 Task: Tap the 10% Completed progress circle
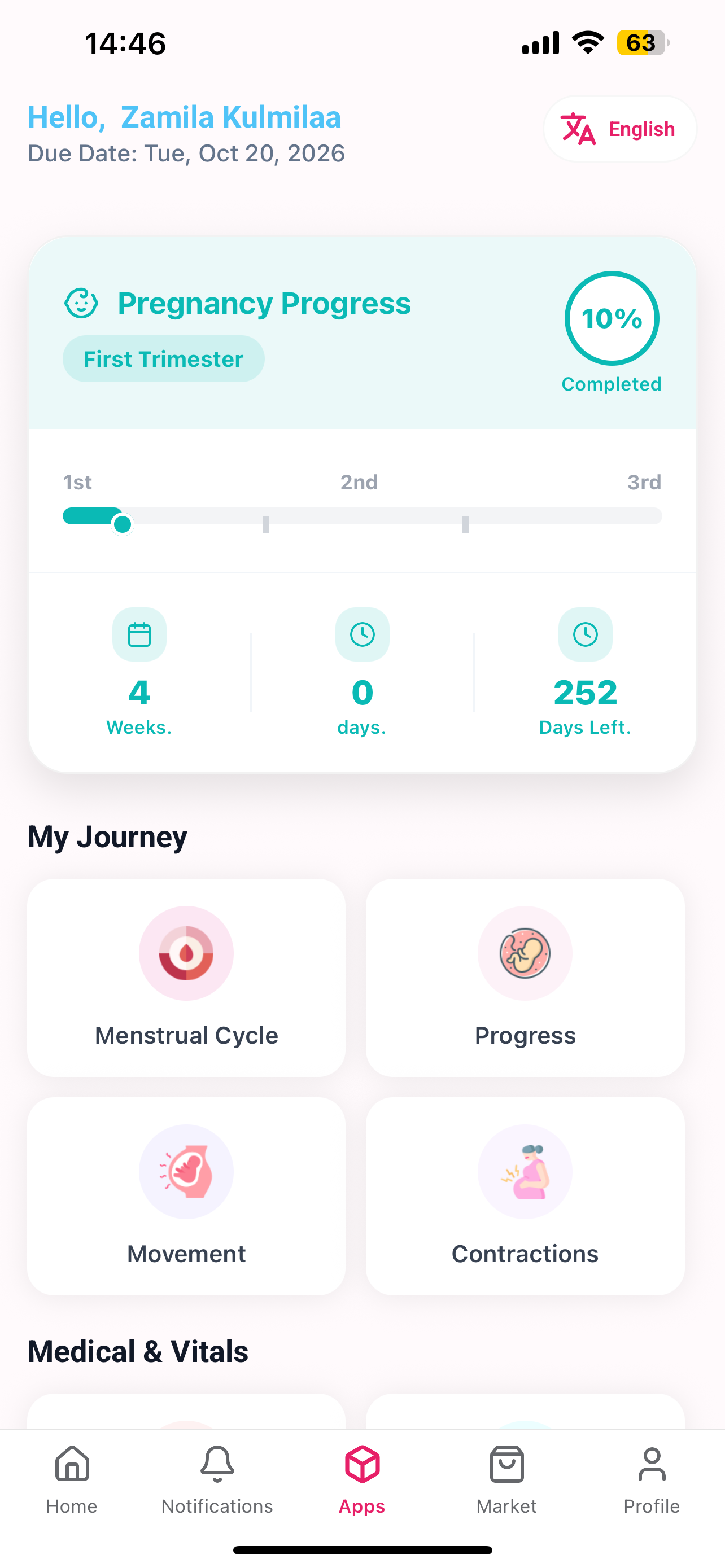tap(611, 318)
